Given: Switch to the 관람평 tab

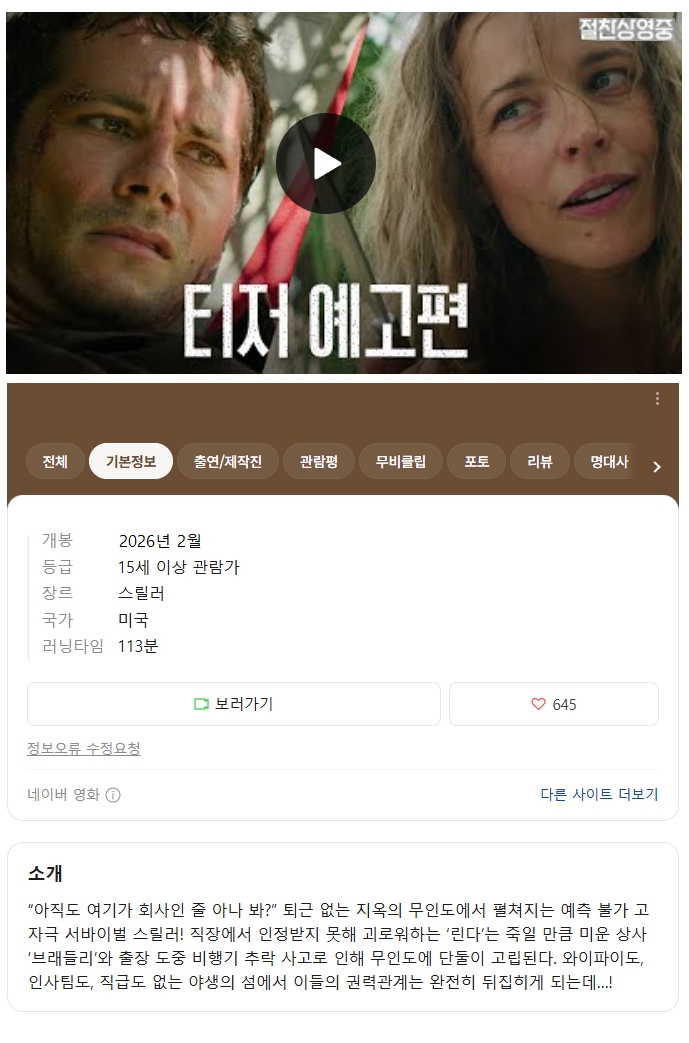Looking at the screenshot, I should [x=318, y=461].
